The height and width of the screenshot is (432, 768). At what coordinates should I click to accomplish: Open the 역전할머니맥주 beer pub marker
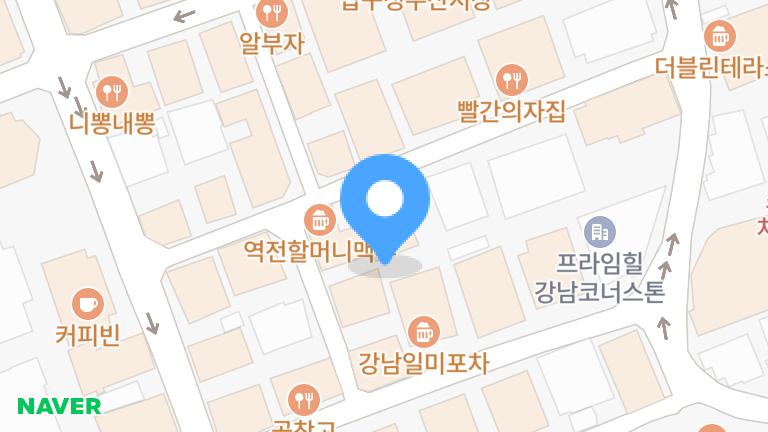(319, 218)
